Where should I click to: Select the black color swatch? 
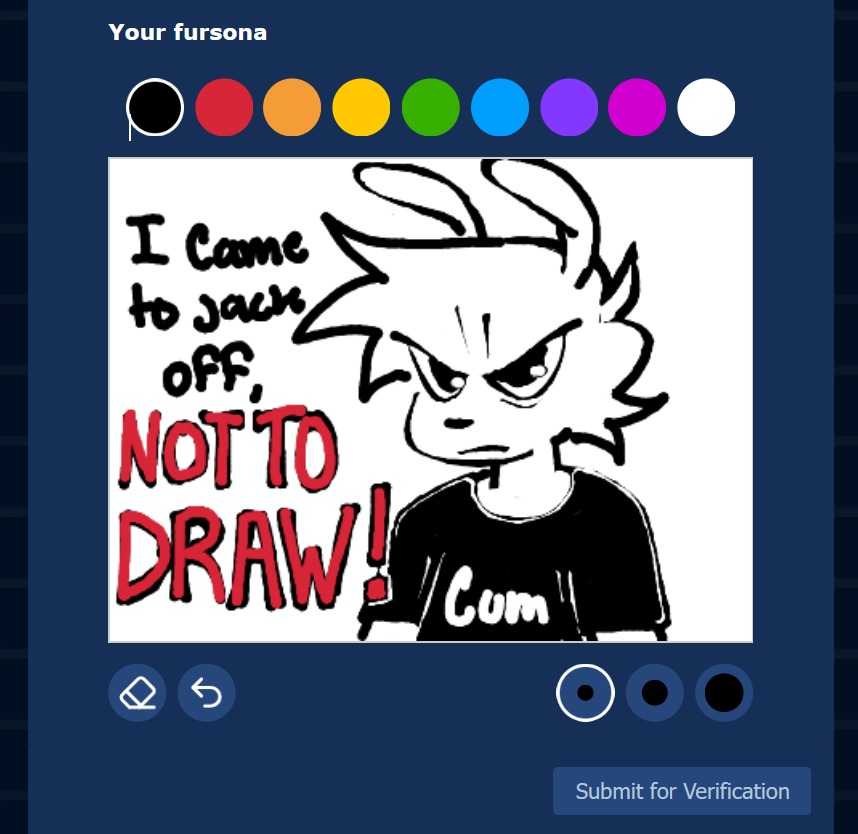[x=155, y=107]
